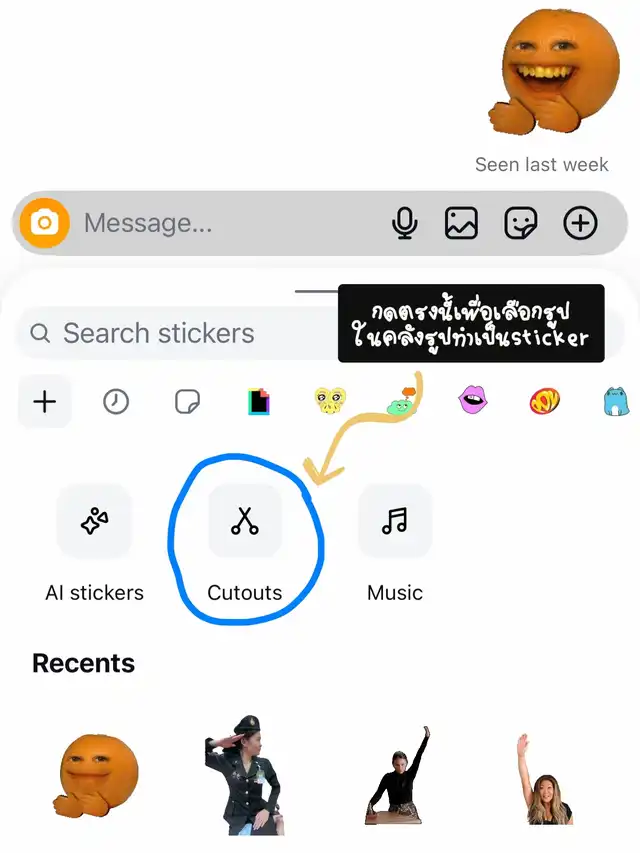Image resolution: width=640 pixels, height=853 pixels.
Task: Open the yellow faces sticker pack
Action: point(329,402)
